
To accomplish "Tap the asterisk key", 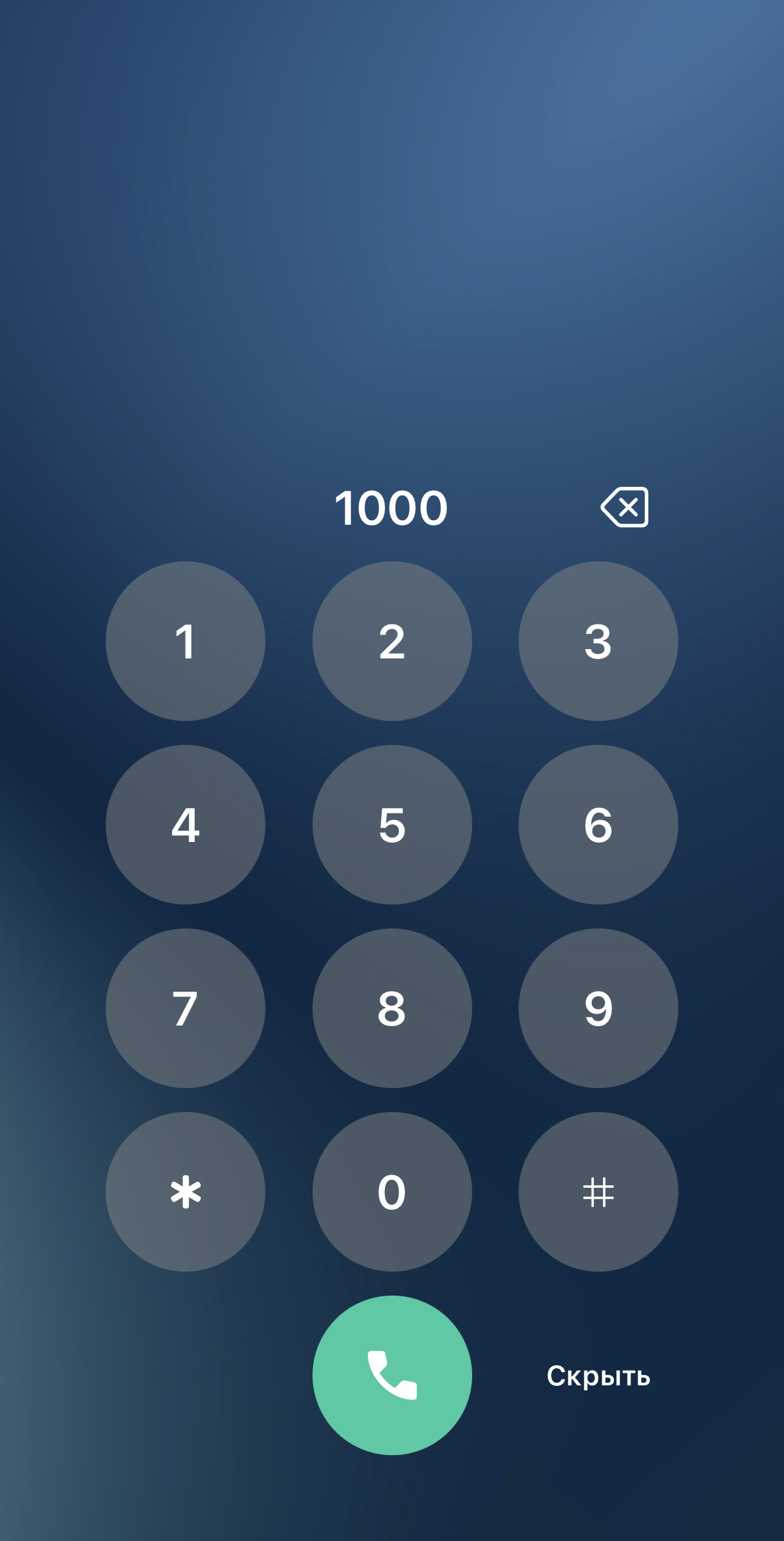I will coord(186,1192).
